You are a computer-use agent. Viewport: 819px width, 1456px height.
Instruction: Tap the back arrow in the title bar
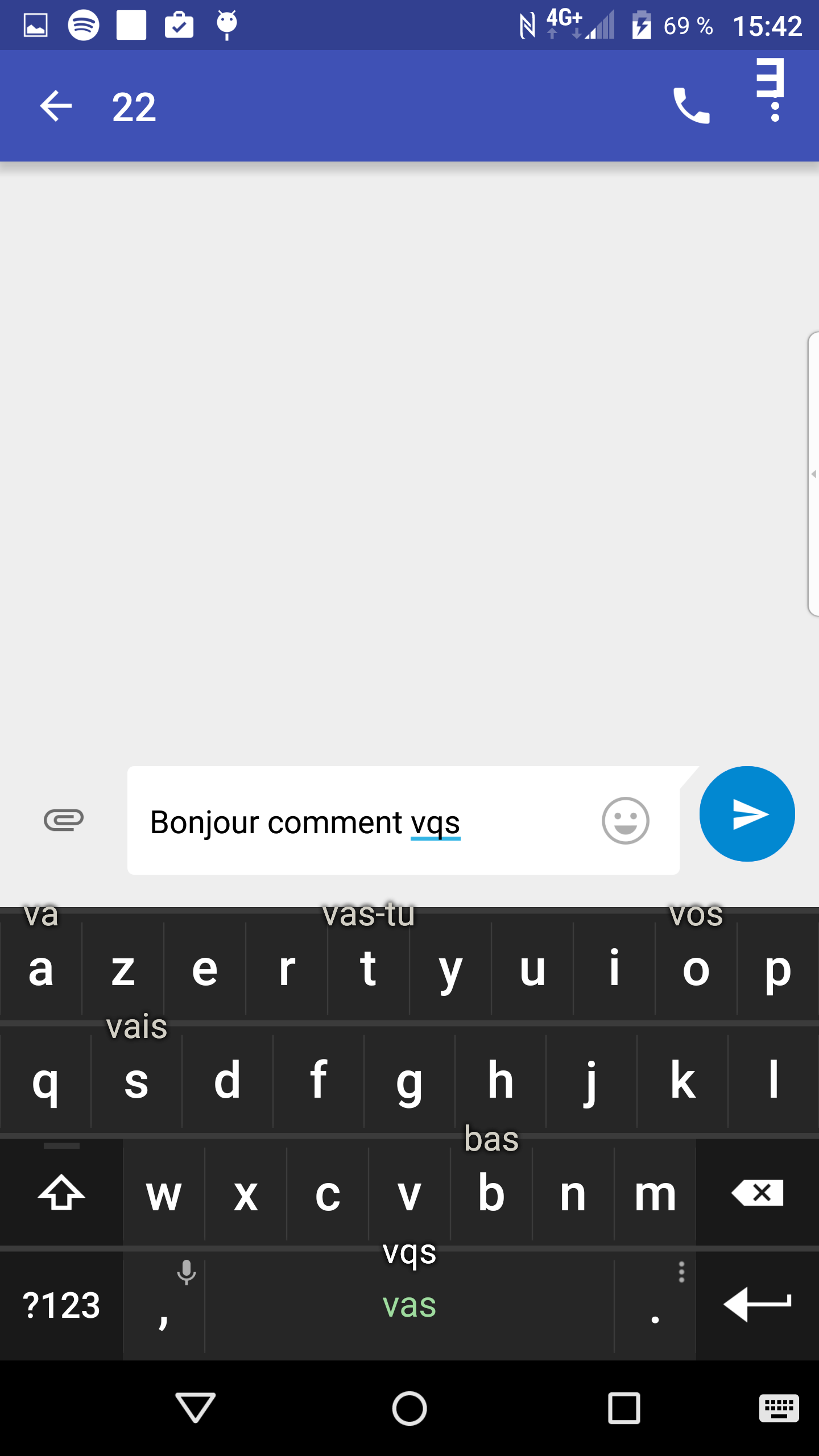point(55,105)
